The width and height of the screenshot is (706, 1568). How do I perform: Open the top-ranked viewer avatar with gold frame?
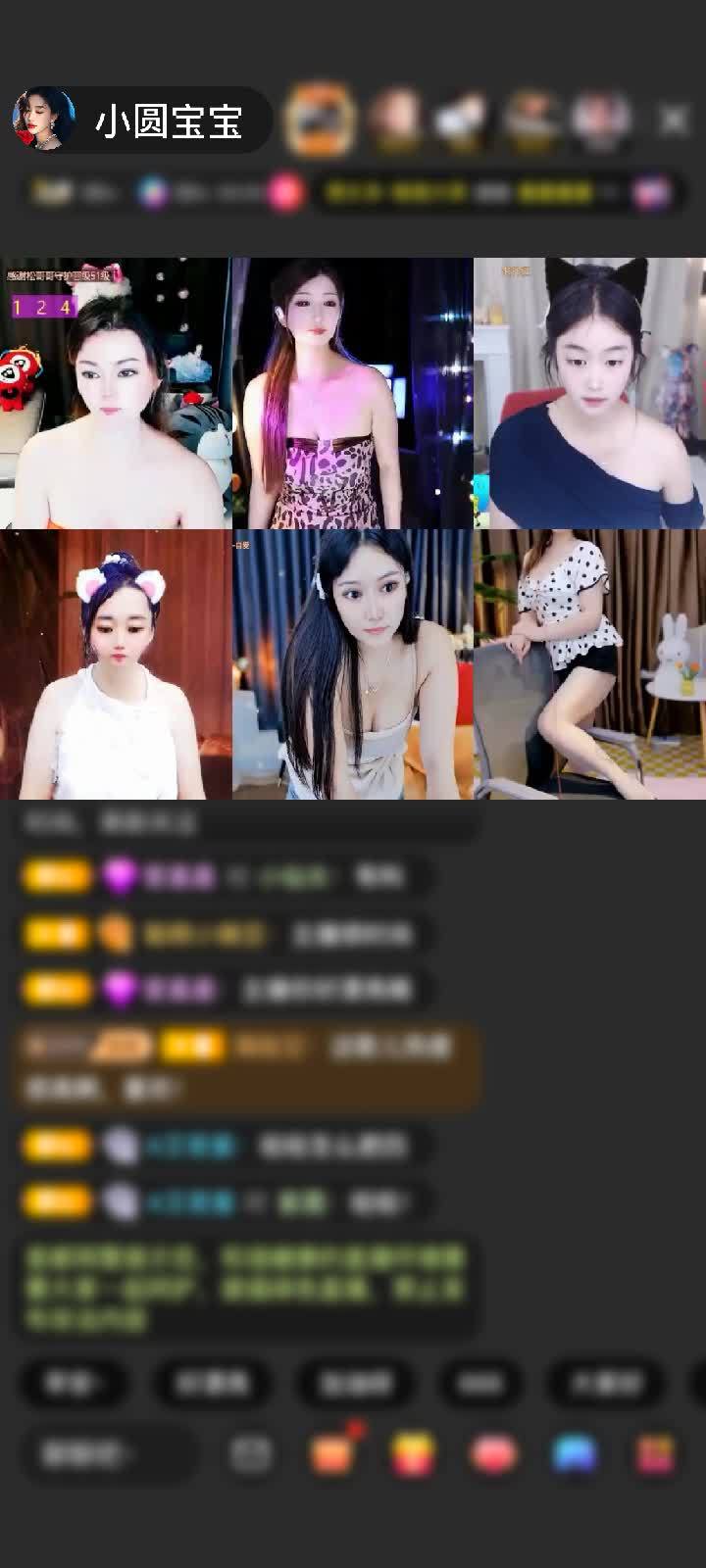coord(320,120)
